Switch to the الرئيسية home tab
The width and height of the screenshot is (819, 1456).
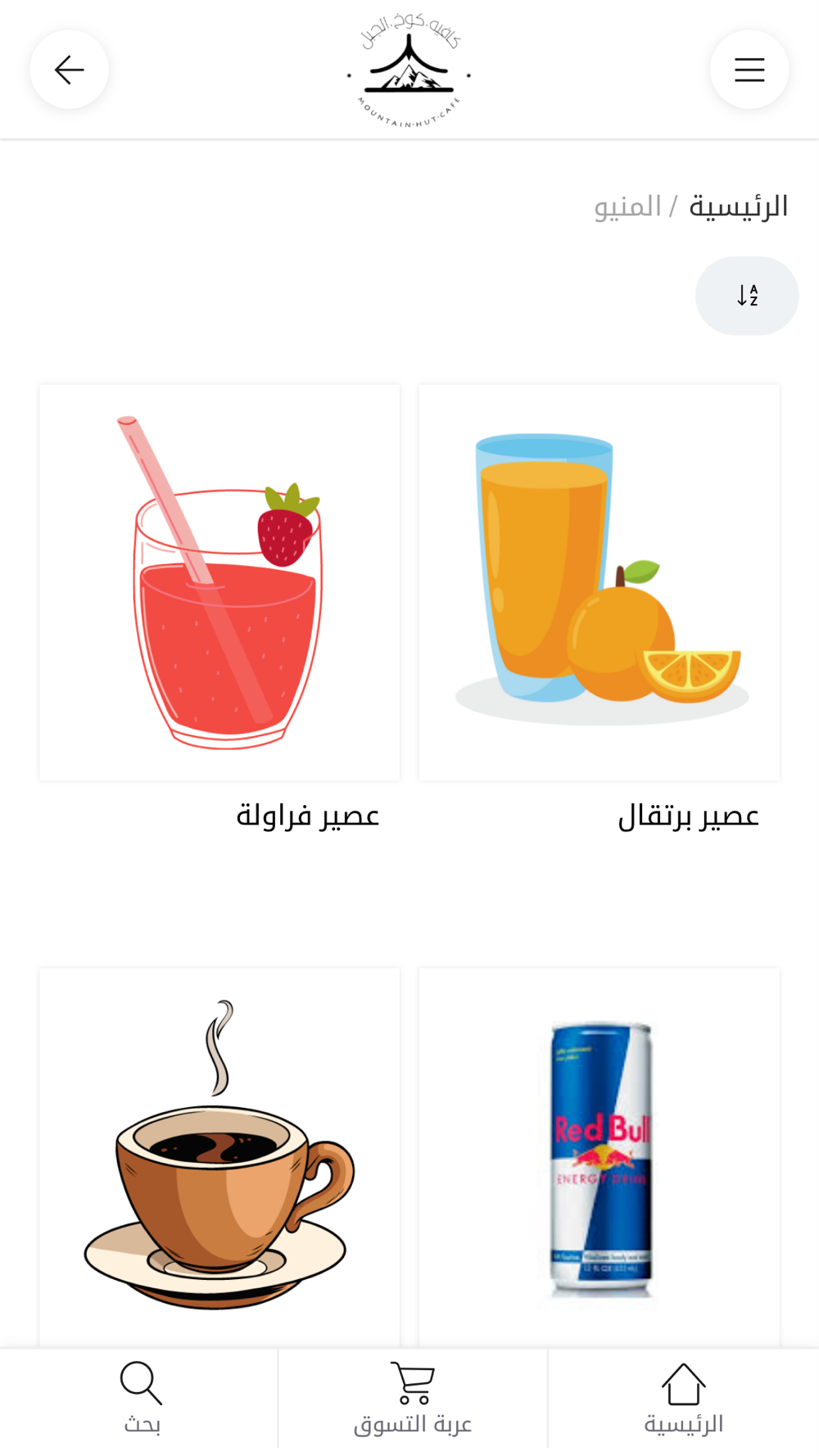click(x=683, y=1399)
